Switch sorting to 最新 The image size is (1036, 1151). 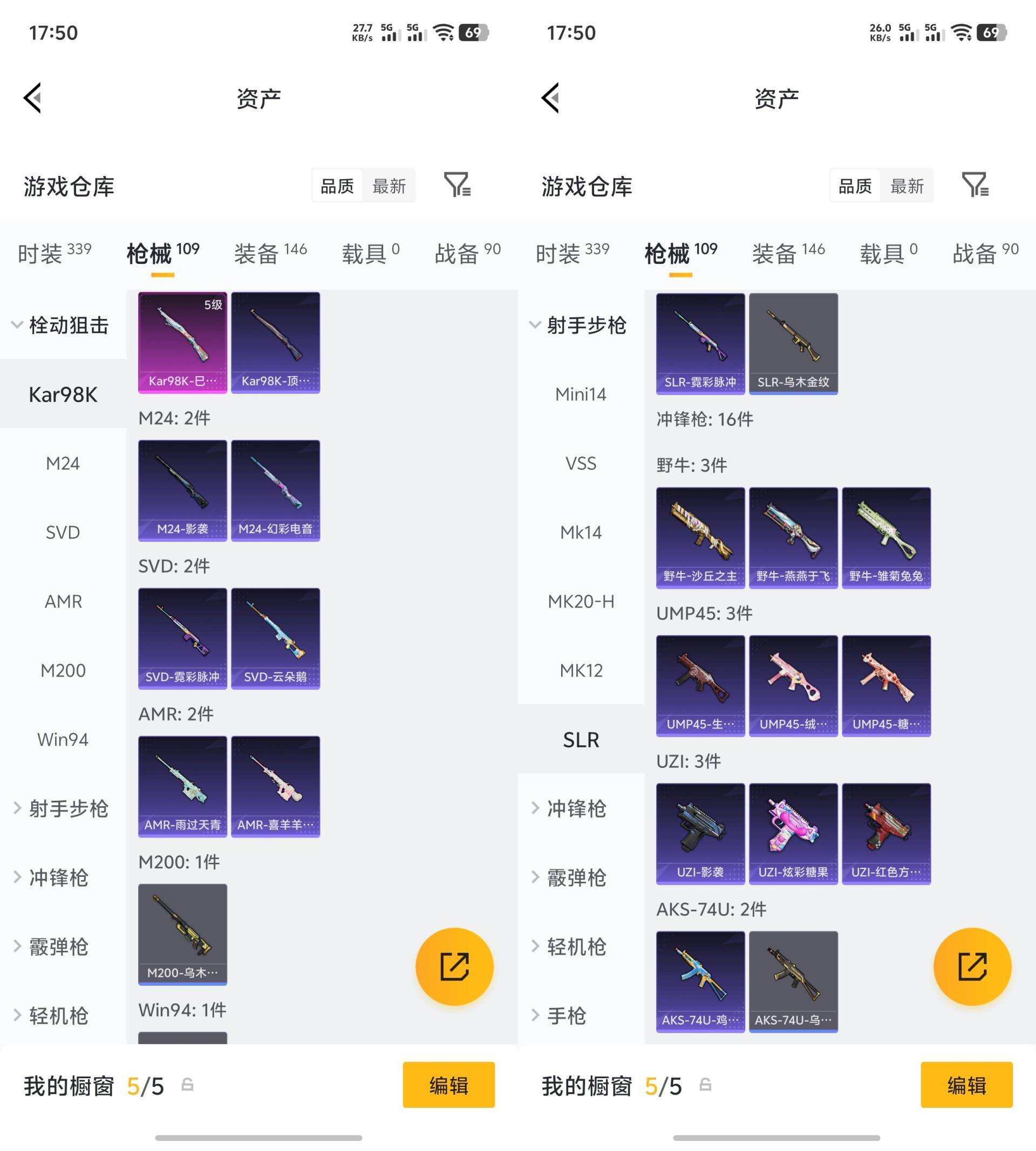[x=389, y=185]
